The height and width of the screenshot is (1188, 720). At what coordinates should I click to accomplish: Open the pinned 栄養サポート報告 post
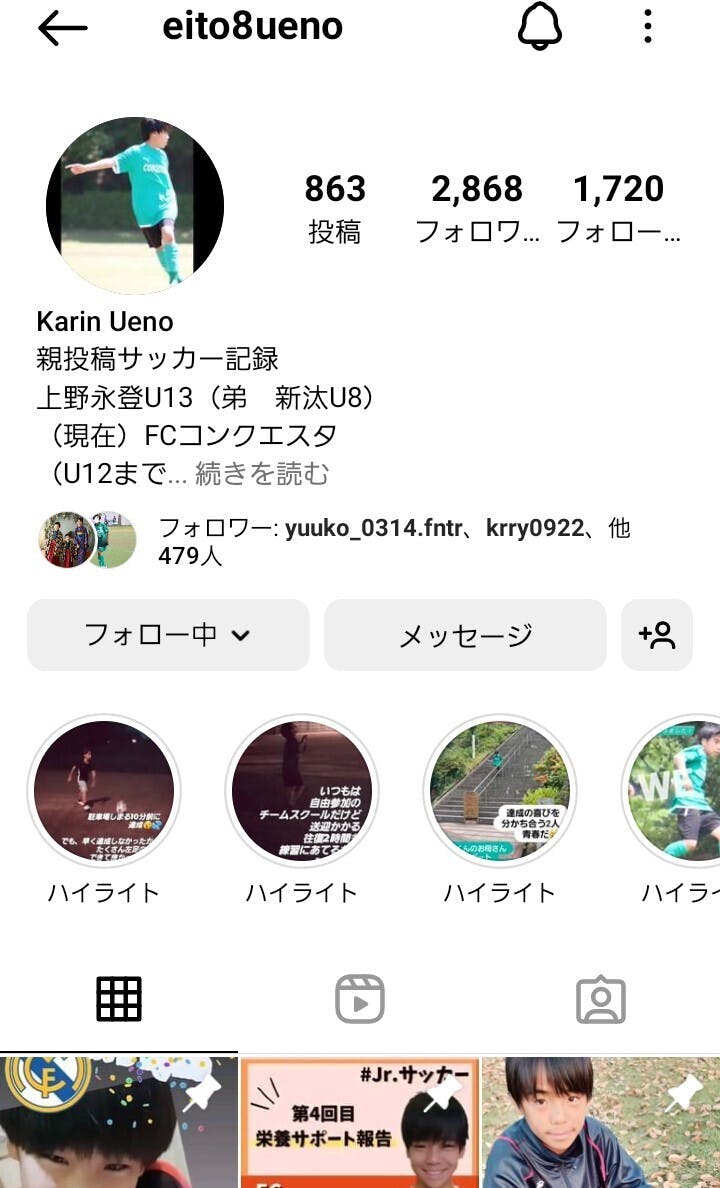pos(360,1123)
